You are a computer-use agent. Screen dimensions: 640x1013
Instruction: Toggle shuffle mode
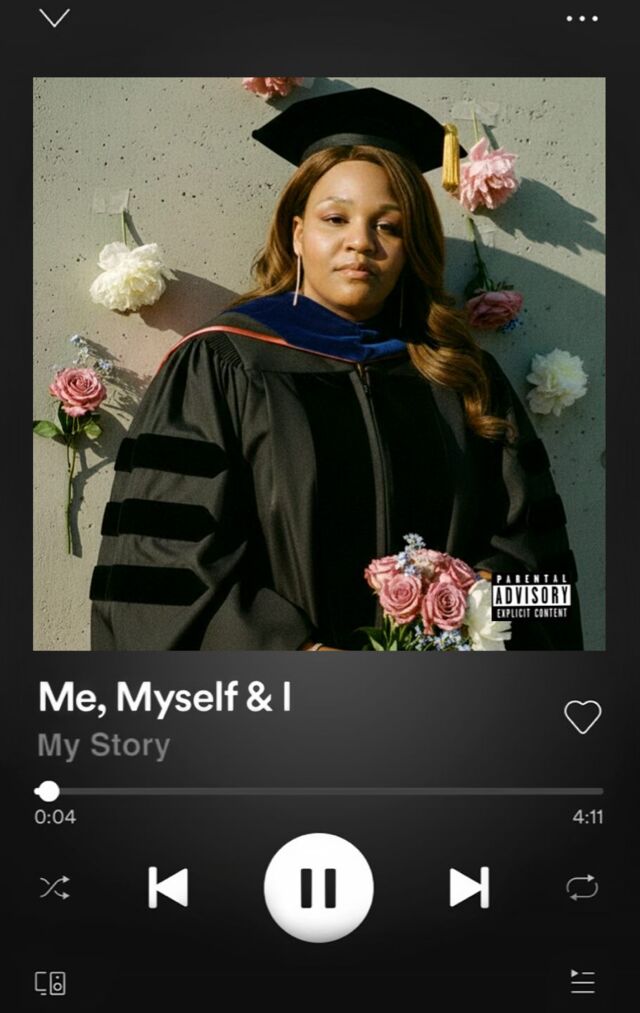click(x=54, y=887)
